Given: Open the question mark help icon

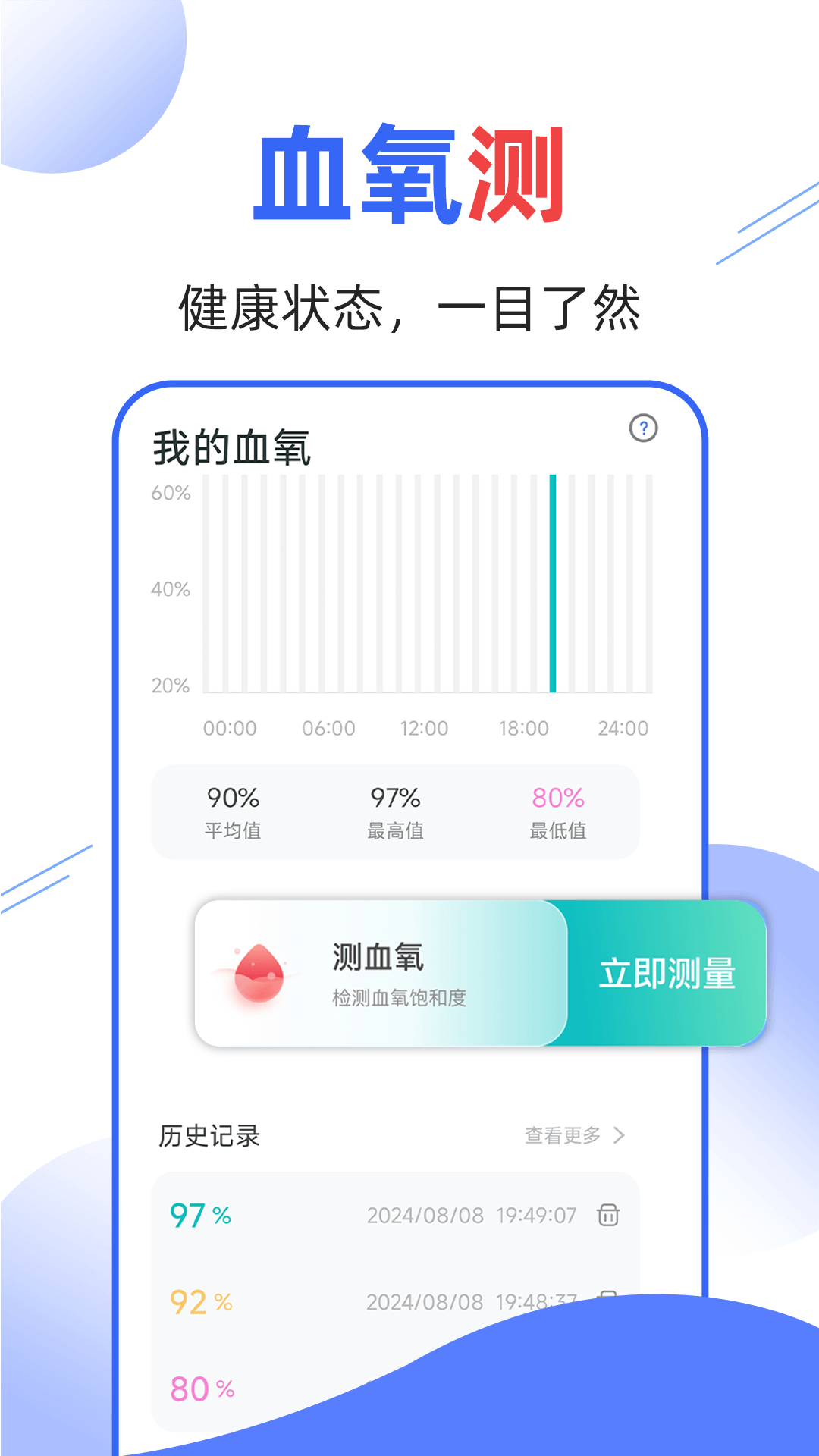Looking at the screenshot, I should point(644,428).
